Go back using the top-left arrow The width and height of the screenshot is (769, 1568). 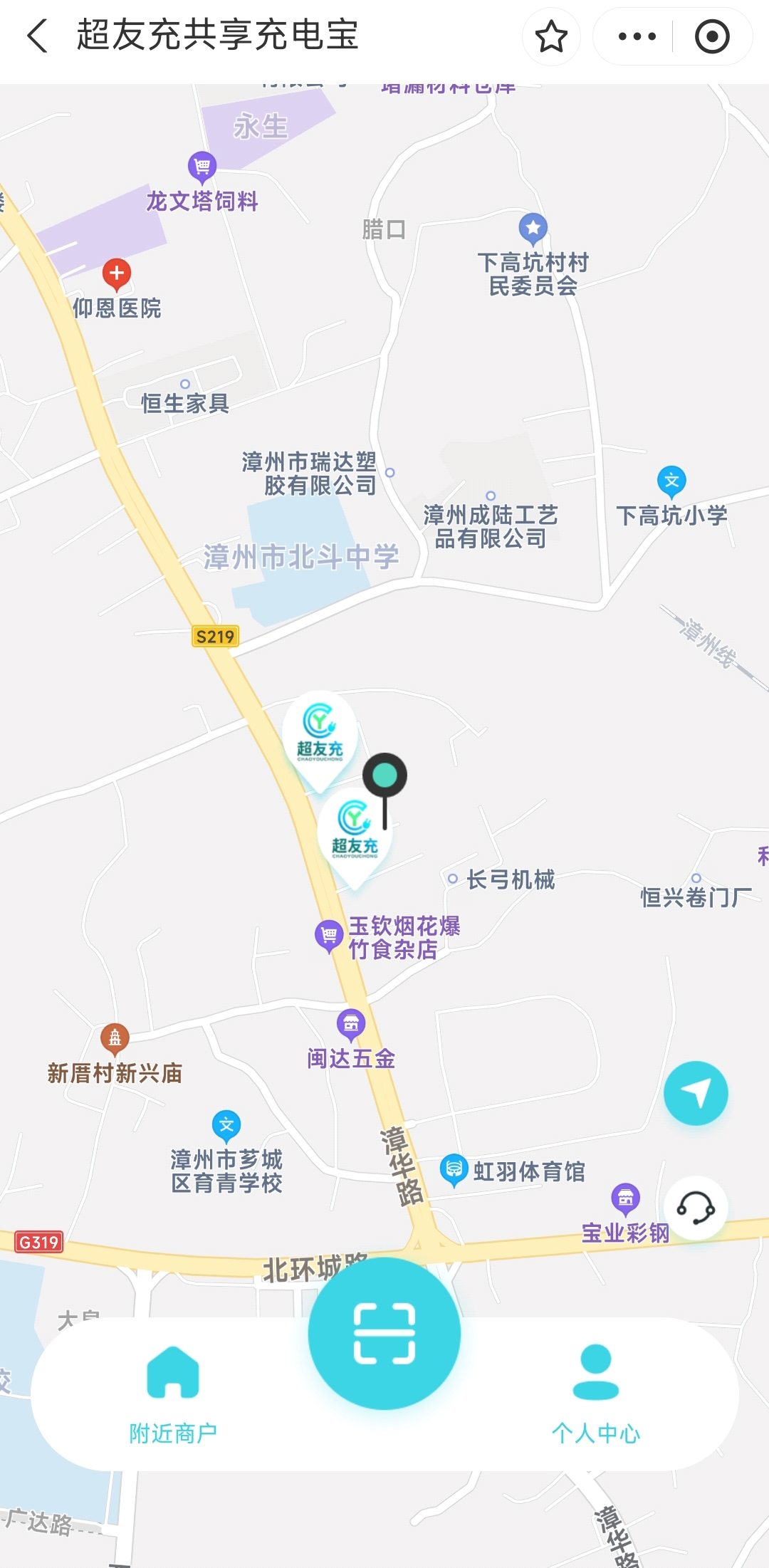tap(37, 36)
